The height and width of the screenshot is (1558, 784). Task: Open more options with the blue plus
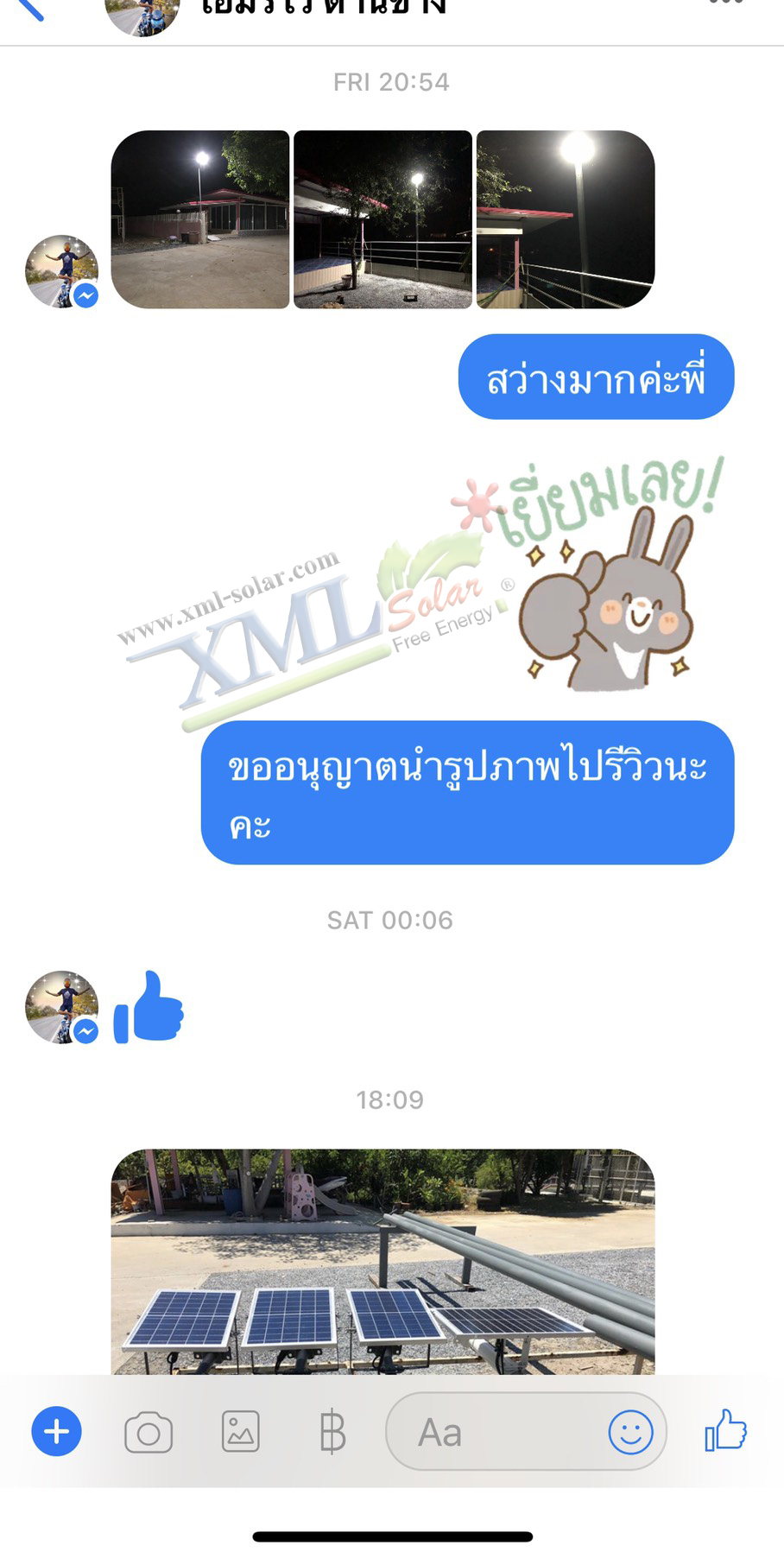click(x=57, y=1432)
